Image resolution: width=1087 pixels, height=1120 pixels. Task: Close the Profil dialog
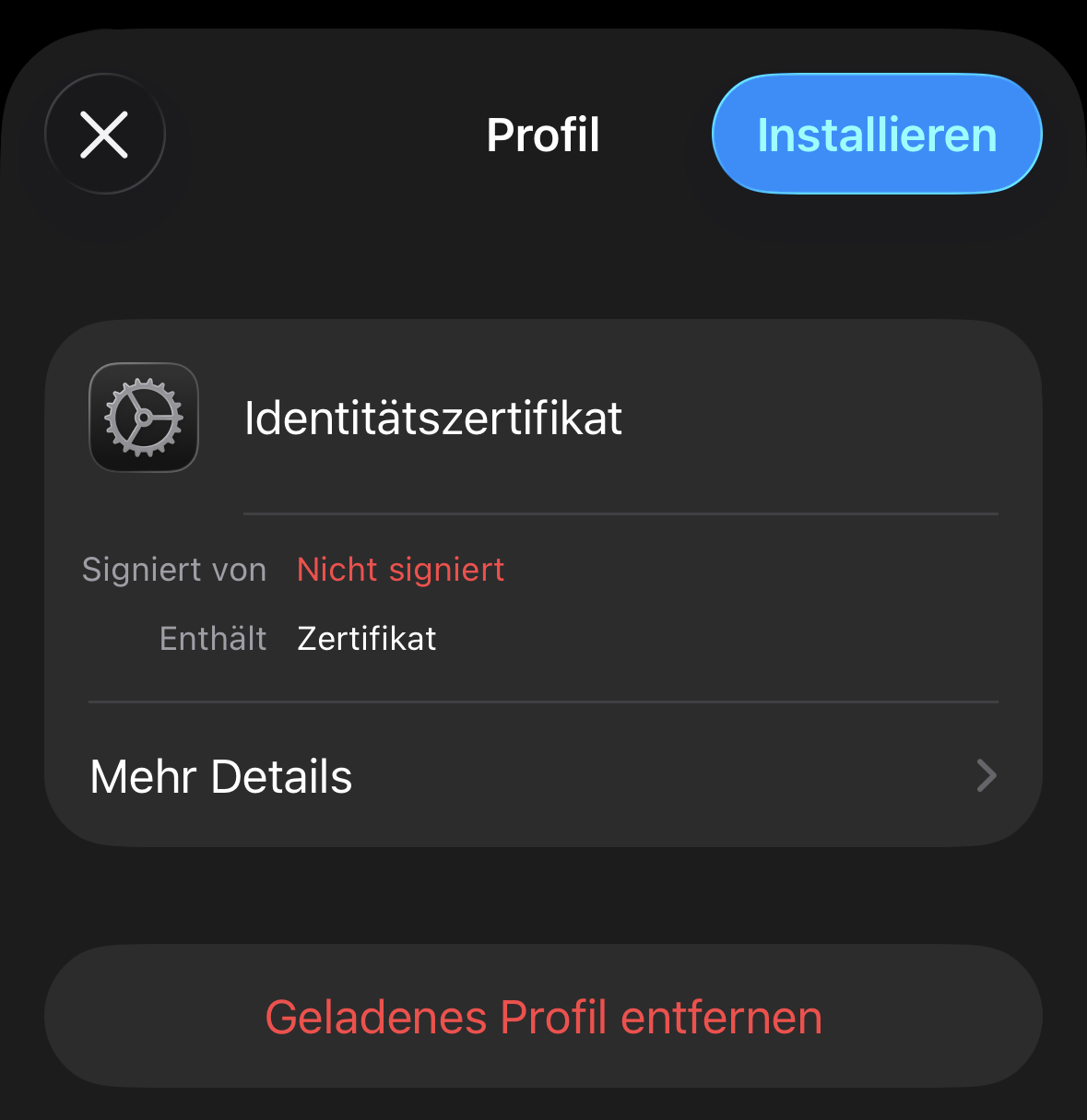click(x=104, y=135)
